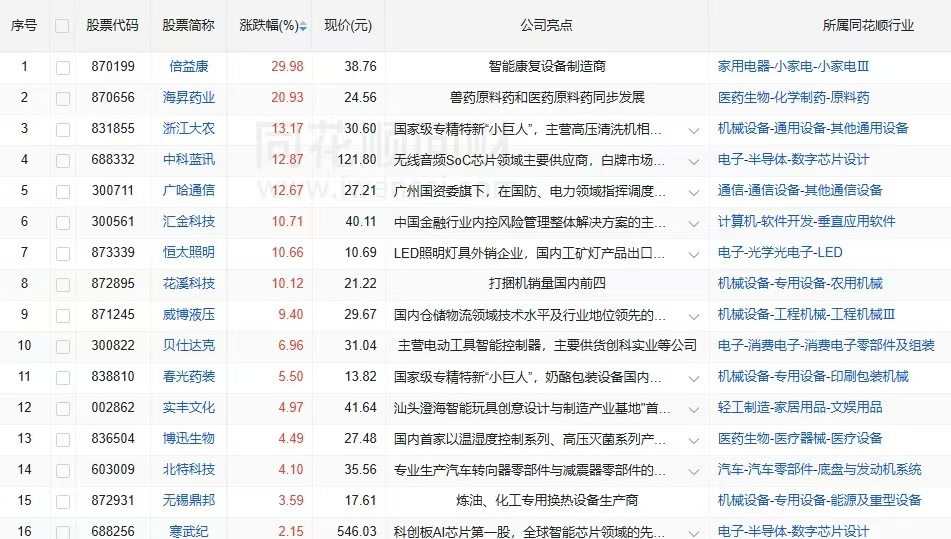This screenshot has height=539, width=951.
Task: Check the box for 花溪科技
Action: point(63,284)
